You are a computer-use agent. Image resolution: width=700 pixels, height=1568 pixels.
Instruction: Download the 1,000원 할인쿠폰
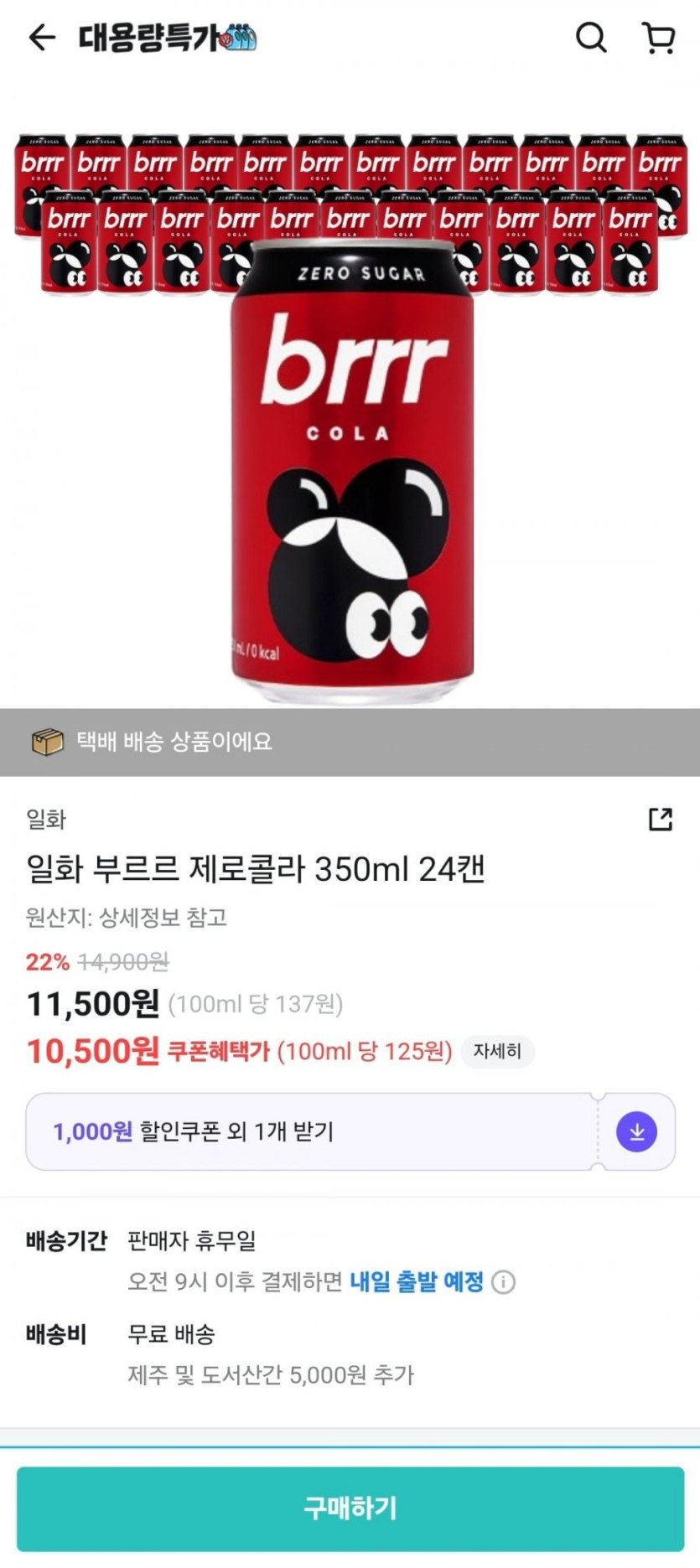click(636, 1131)
